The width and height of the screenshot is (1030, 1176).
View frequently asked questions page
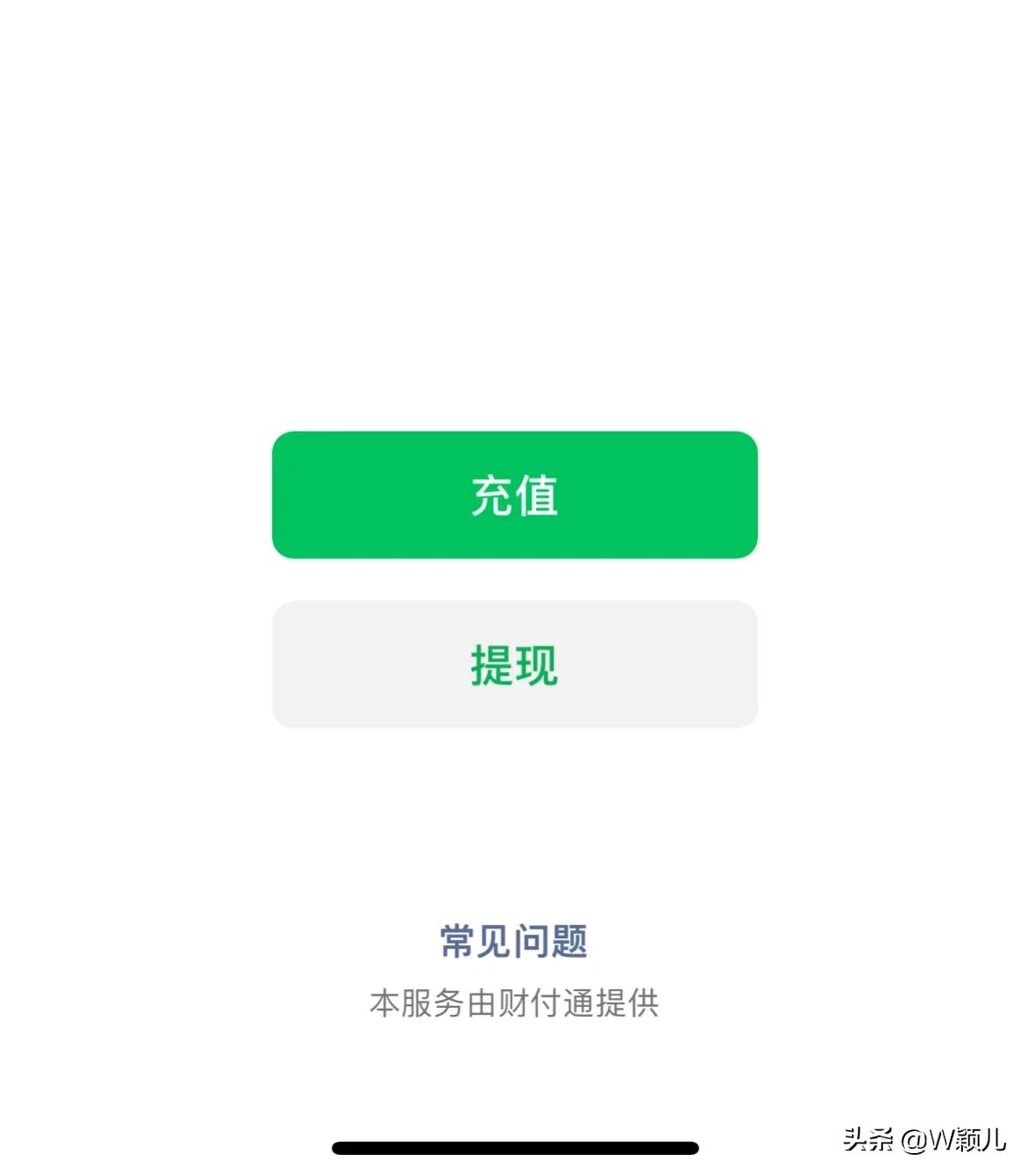click(x=514, y=939)
